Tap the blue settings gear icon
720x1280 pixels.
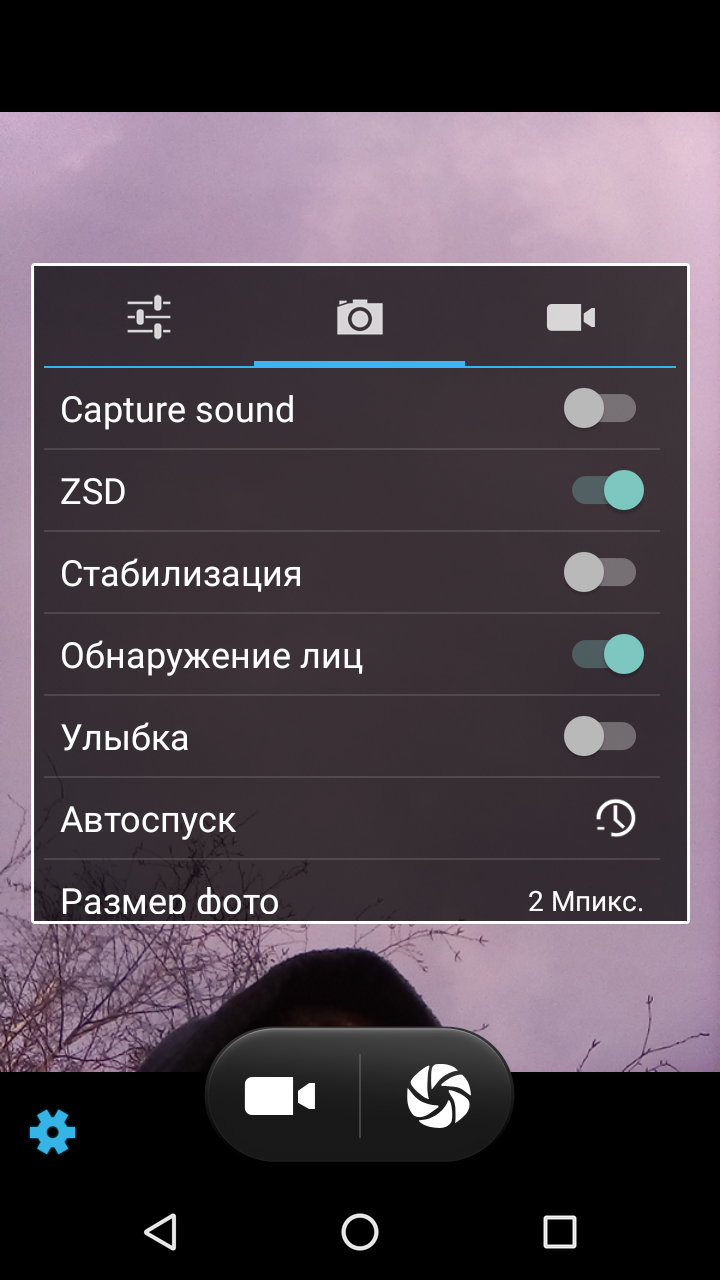(52, 1132)
